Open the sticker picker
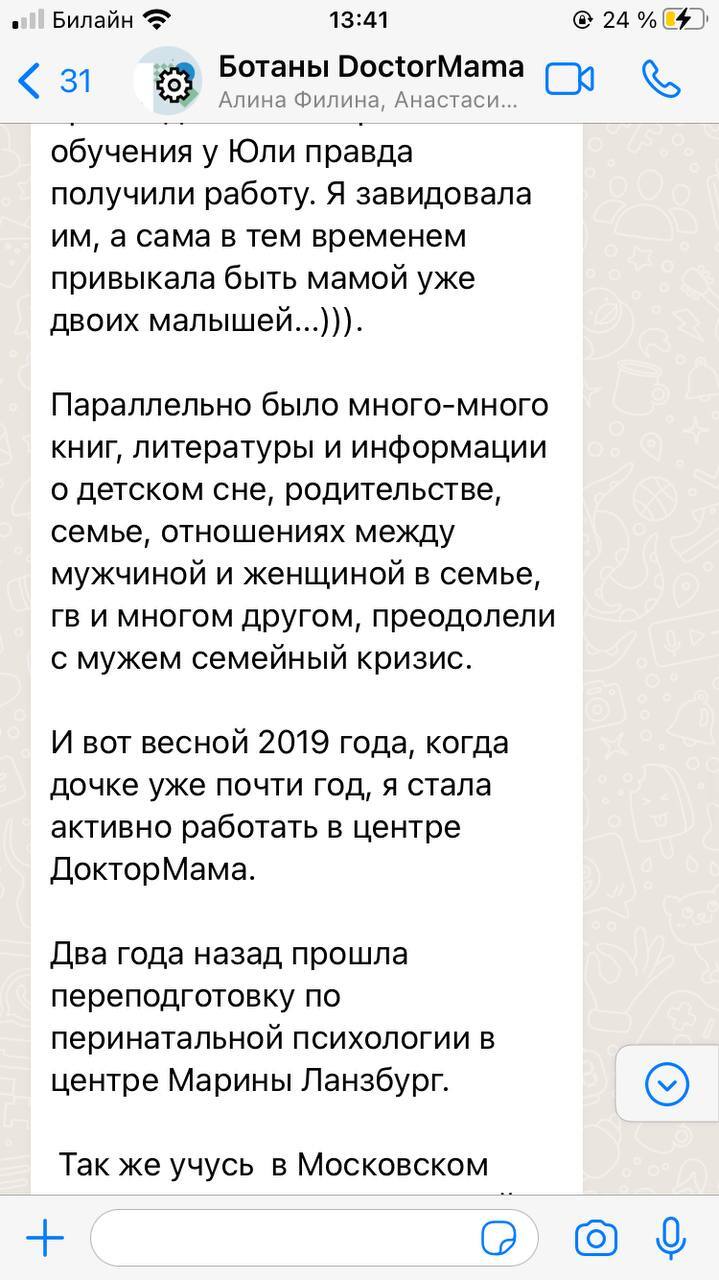 point(498,1239)
